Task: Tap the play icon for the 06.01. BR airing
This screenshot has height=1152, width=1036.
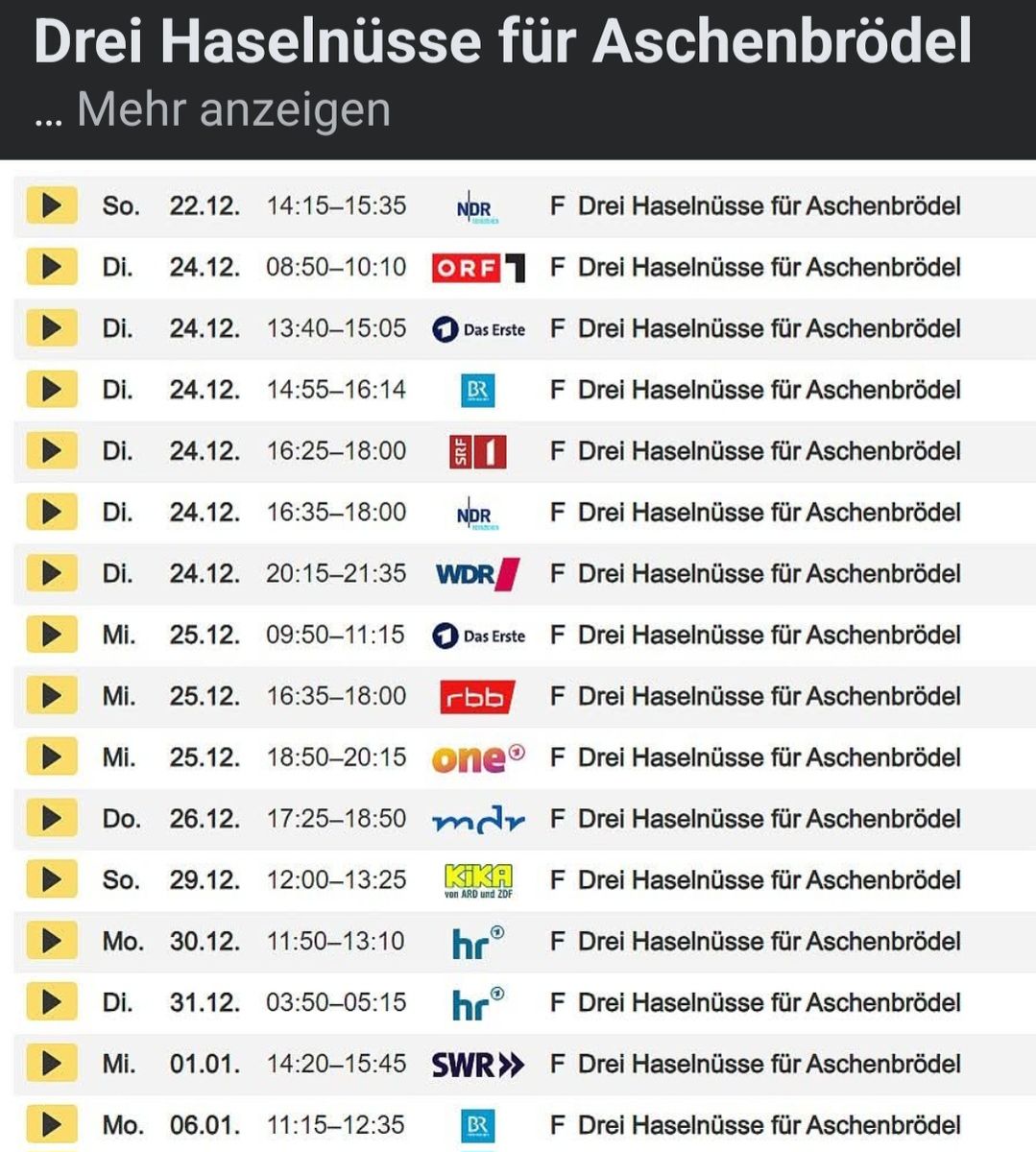Action: click(51, 1124)
